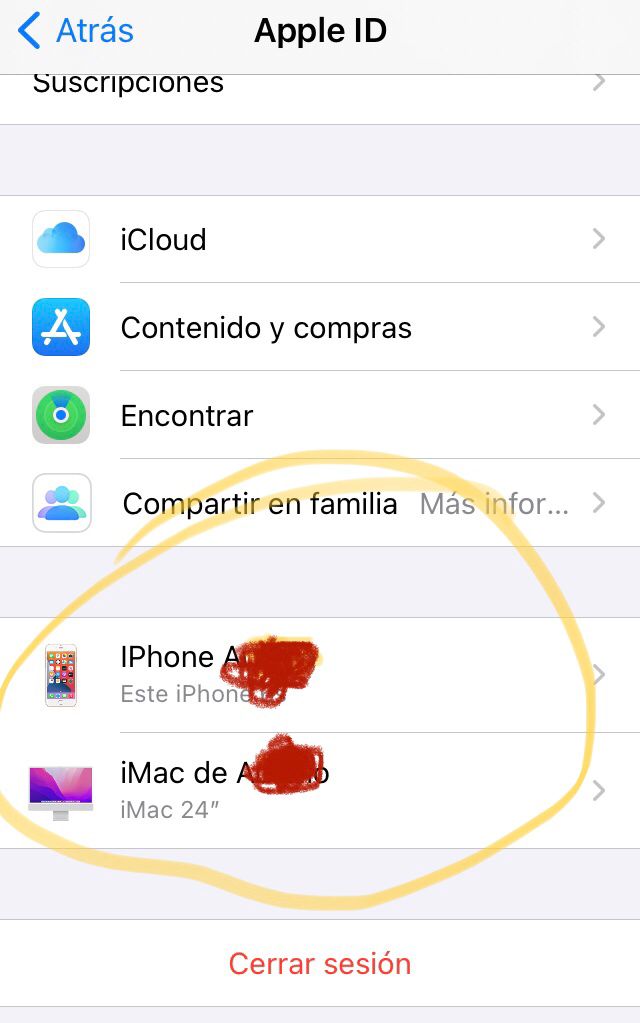
Task: Open iCloud settings
Action: [x=320, y=240]
